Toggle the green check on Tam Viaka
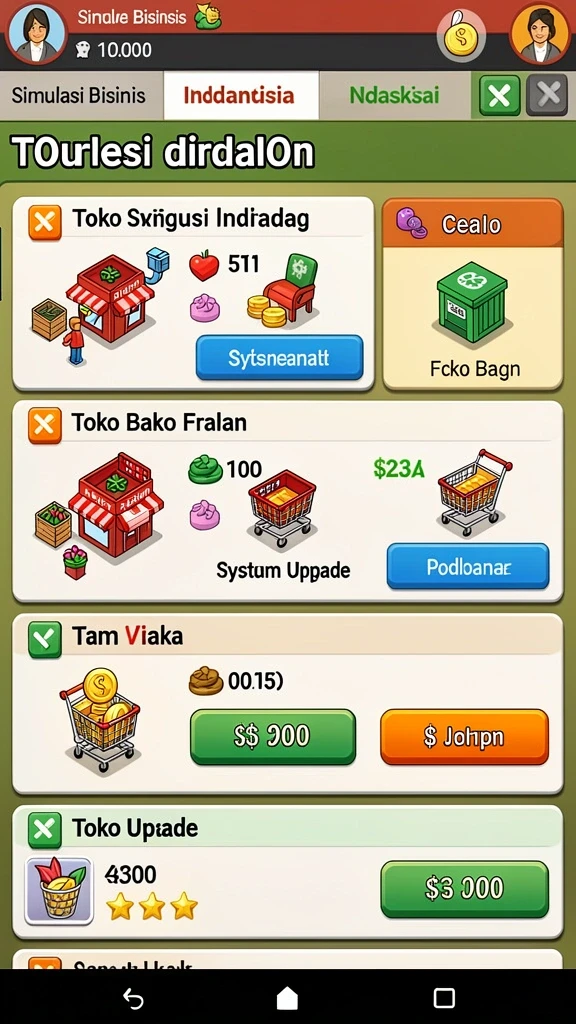 [x=45, y=639]
